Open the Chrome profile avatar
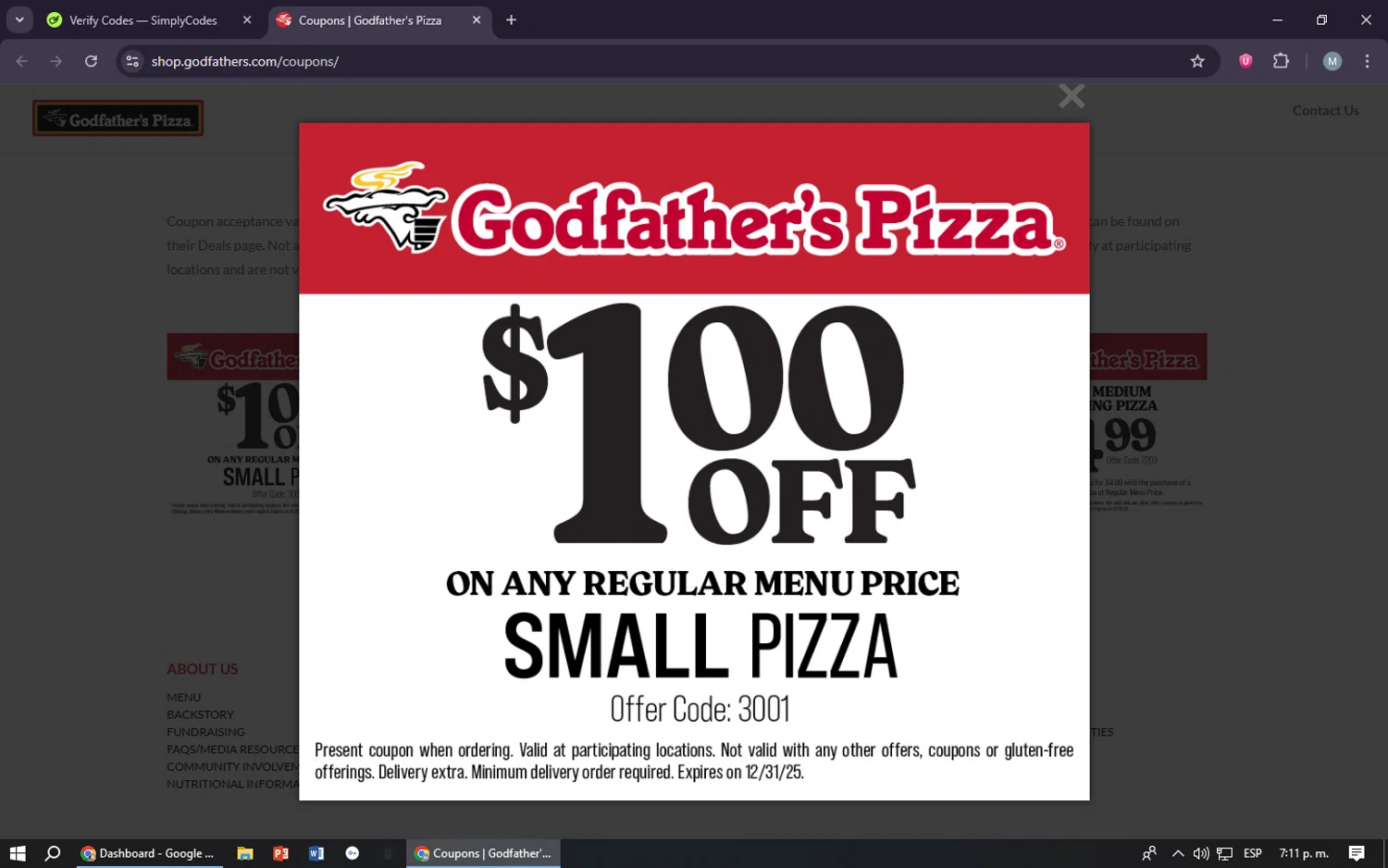 pos(1332,61)
